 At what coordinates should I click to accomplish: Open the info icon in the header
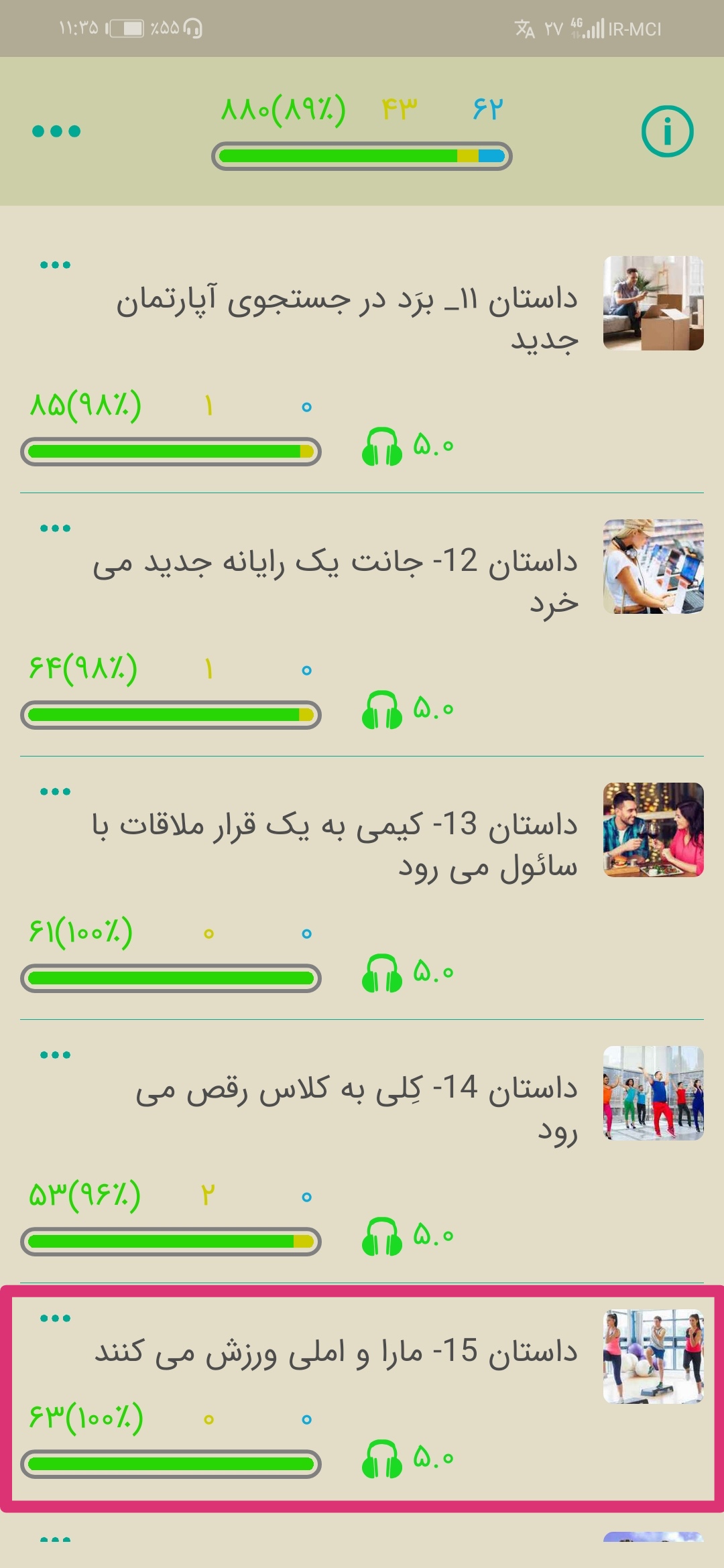click(667, 131)
